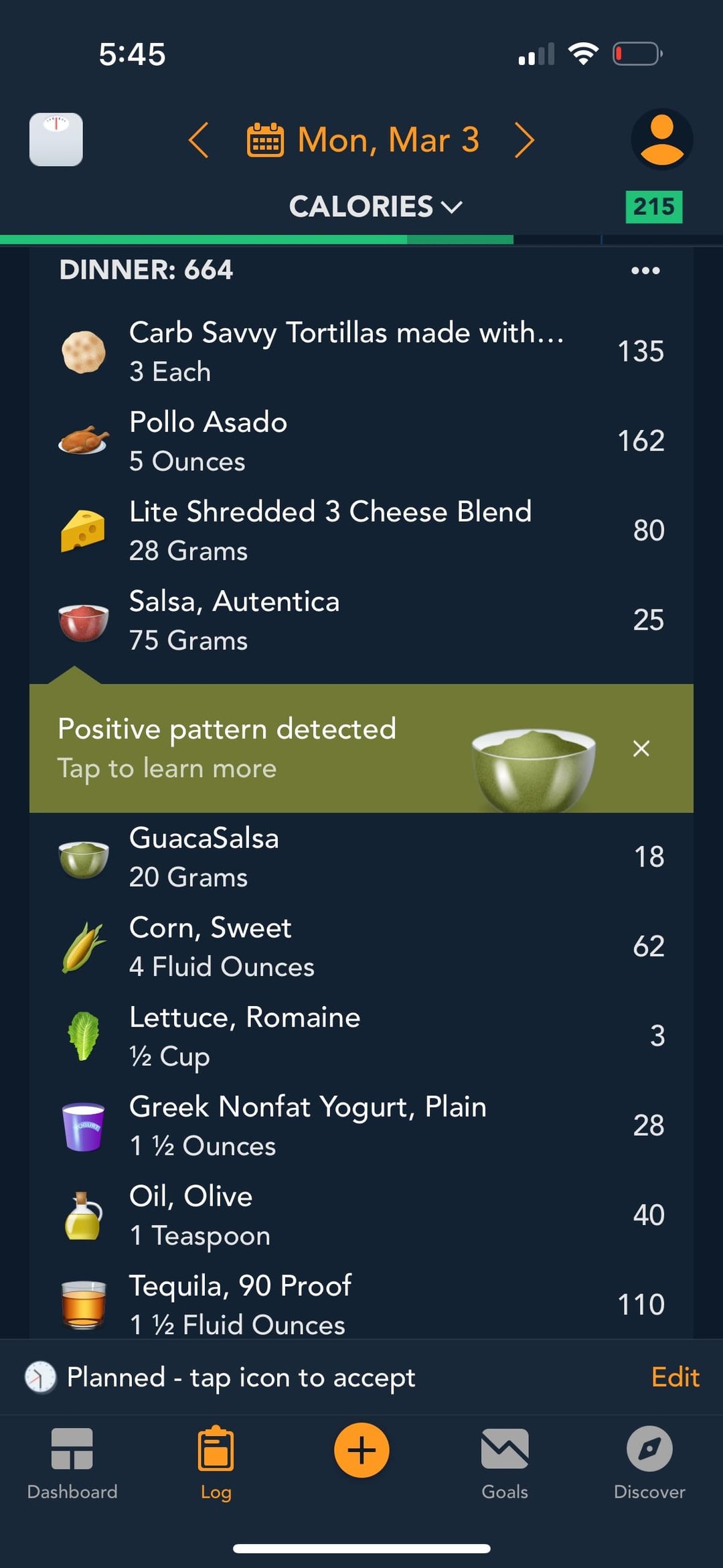Viewport: 723px width, 1568px height.
Task: Switch to the Goals tab
Action: tap(505, 1464)
